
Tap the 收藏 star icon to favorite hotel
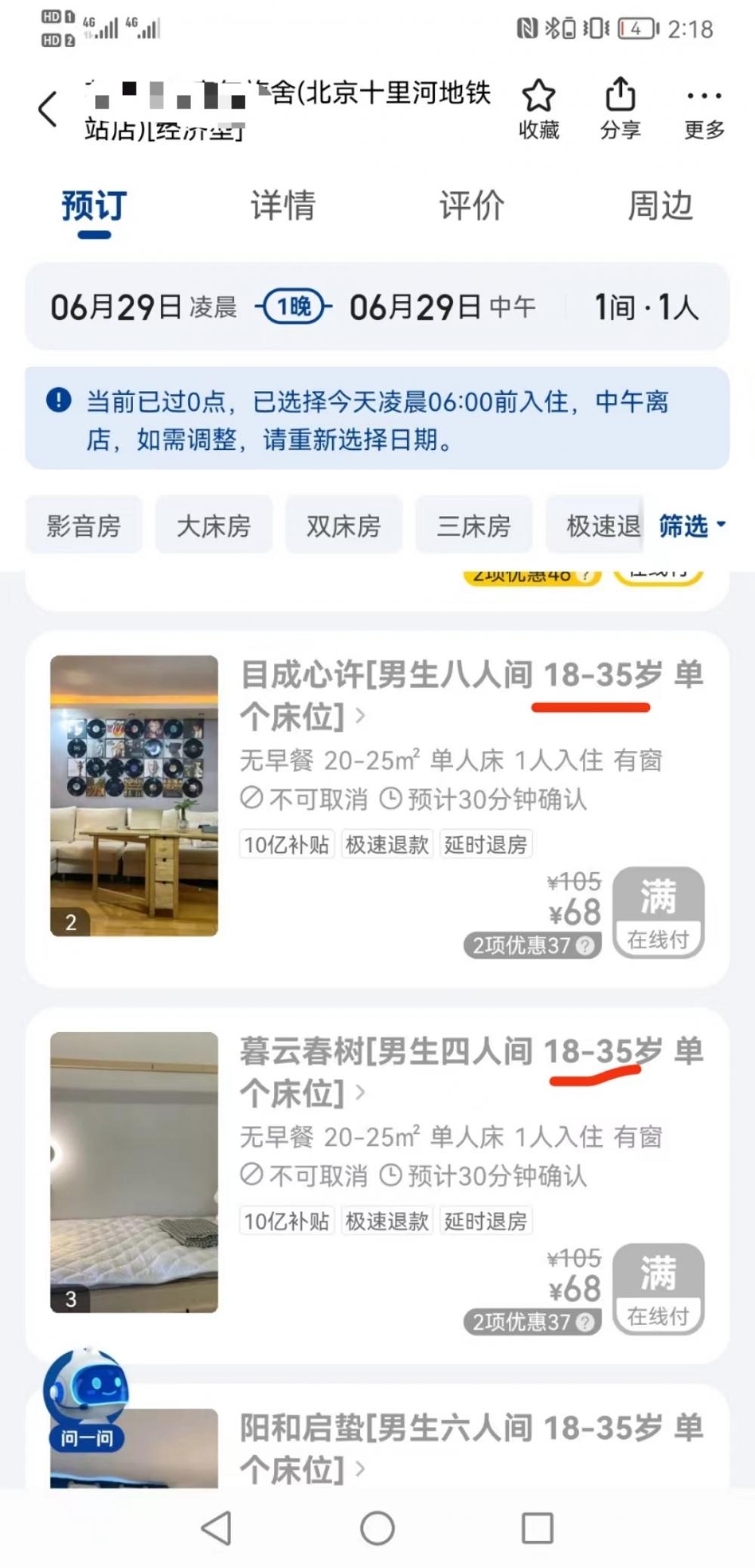(x=538, y=97)
